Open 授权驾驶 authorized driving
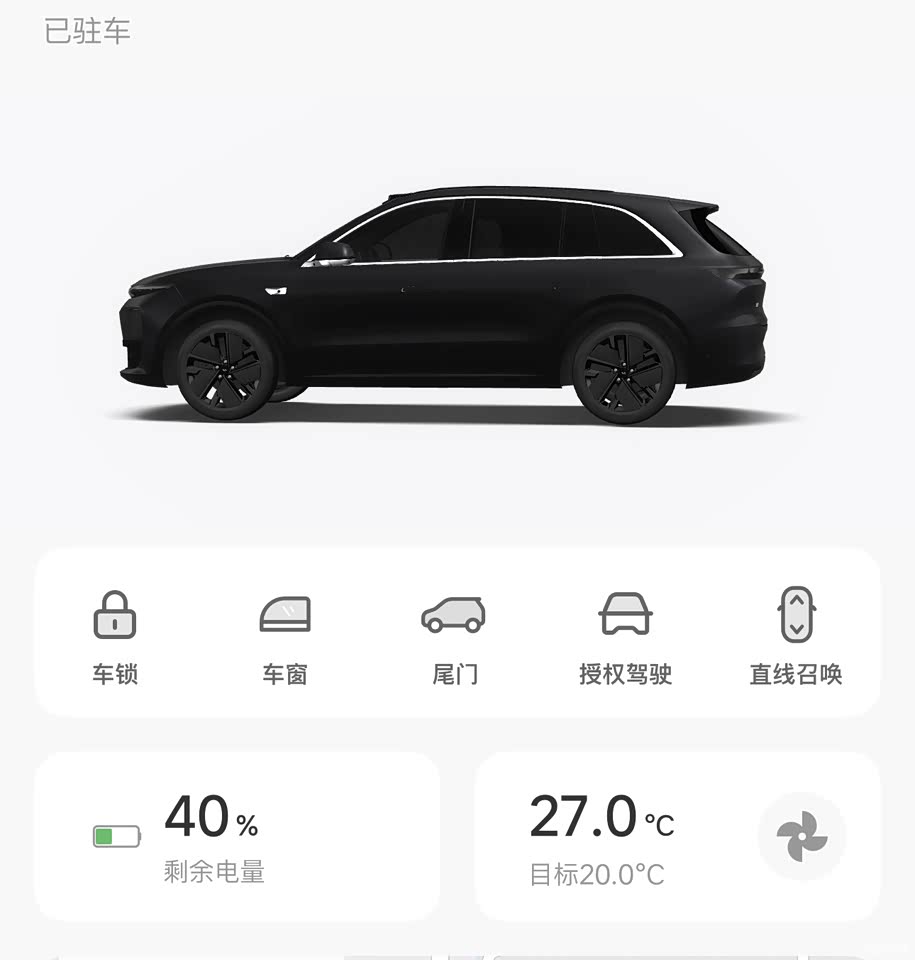This screenshot has width=915, height=960. click(625, 634)
